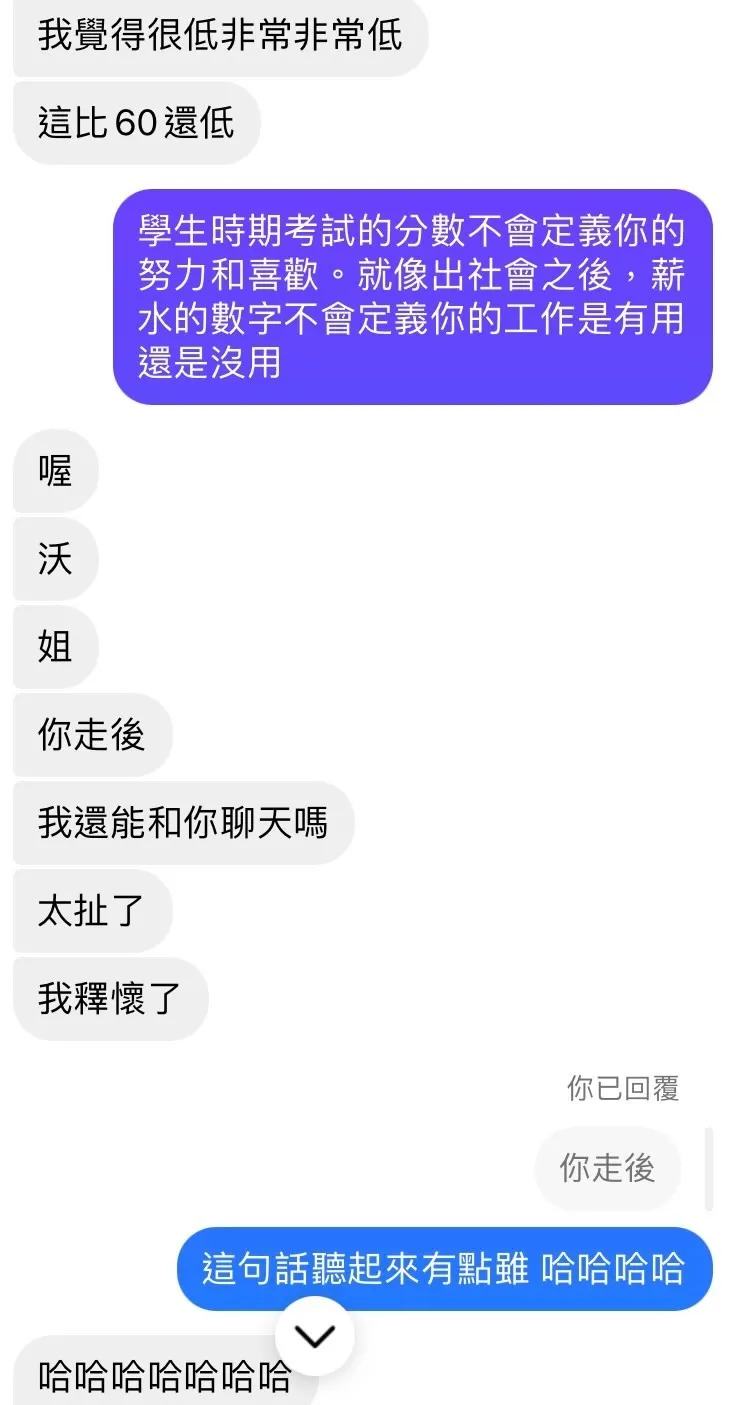
Task: Select the 你已回覆 reply indicator
Action: tap(621, 1089)
